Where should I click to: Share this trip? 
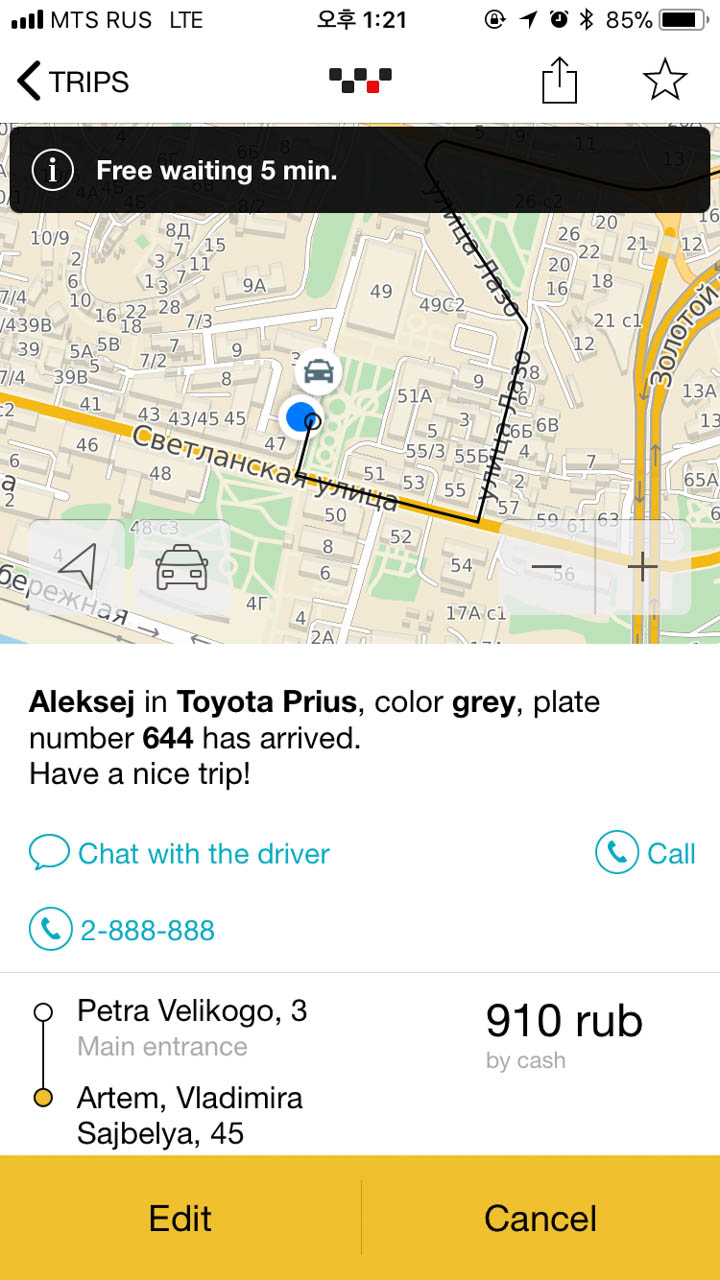click(x=560, y=79)
